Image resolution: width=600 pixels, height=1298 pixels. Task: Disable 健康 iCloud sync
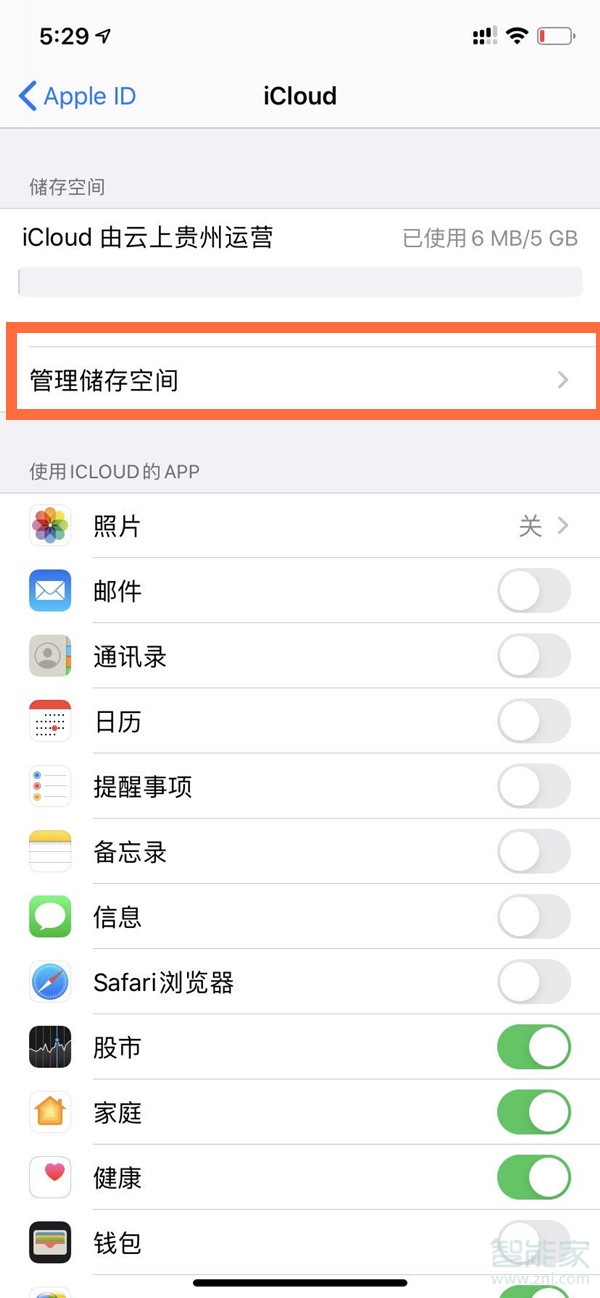tap(534, 1177)
